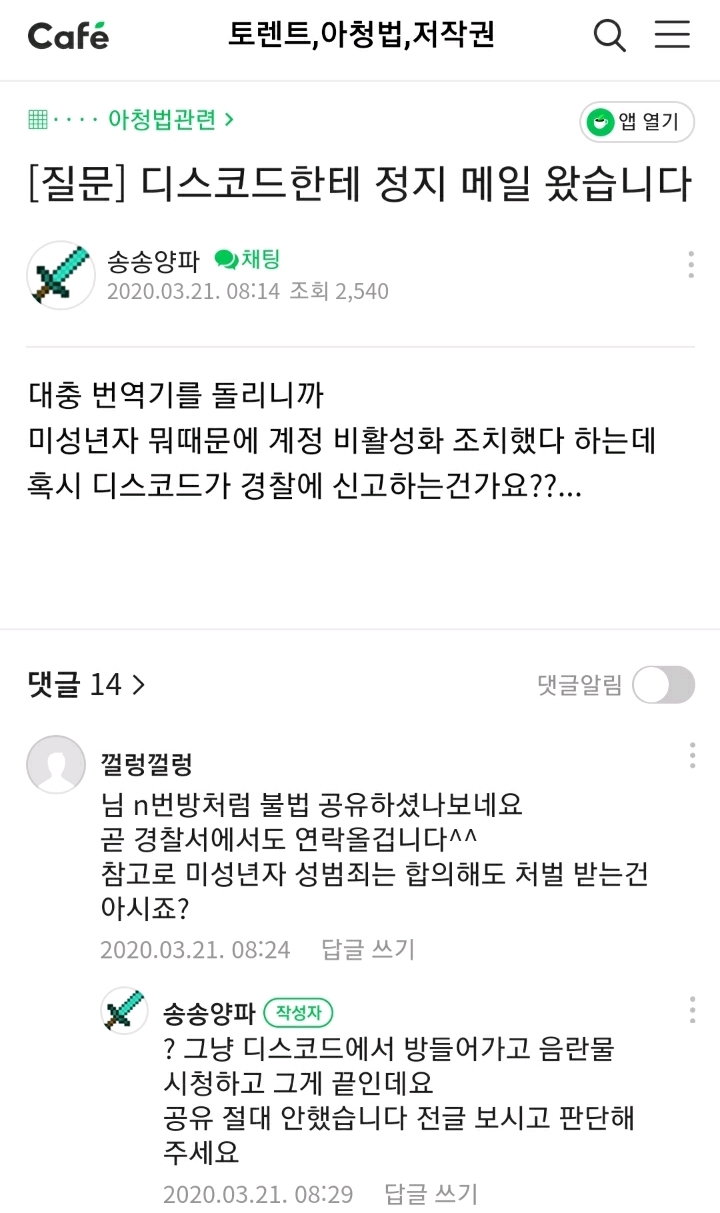720x1213 pixels.
Task: Tap 송송양파's diamond sword profile avatar
Action: 60,274
